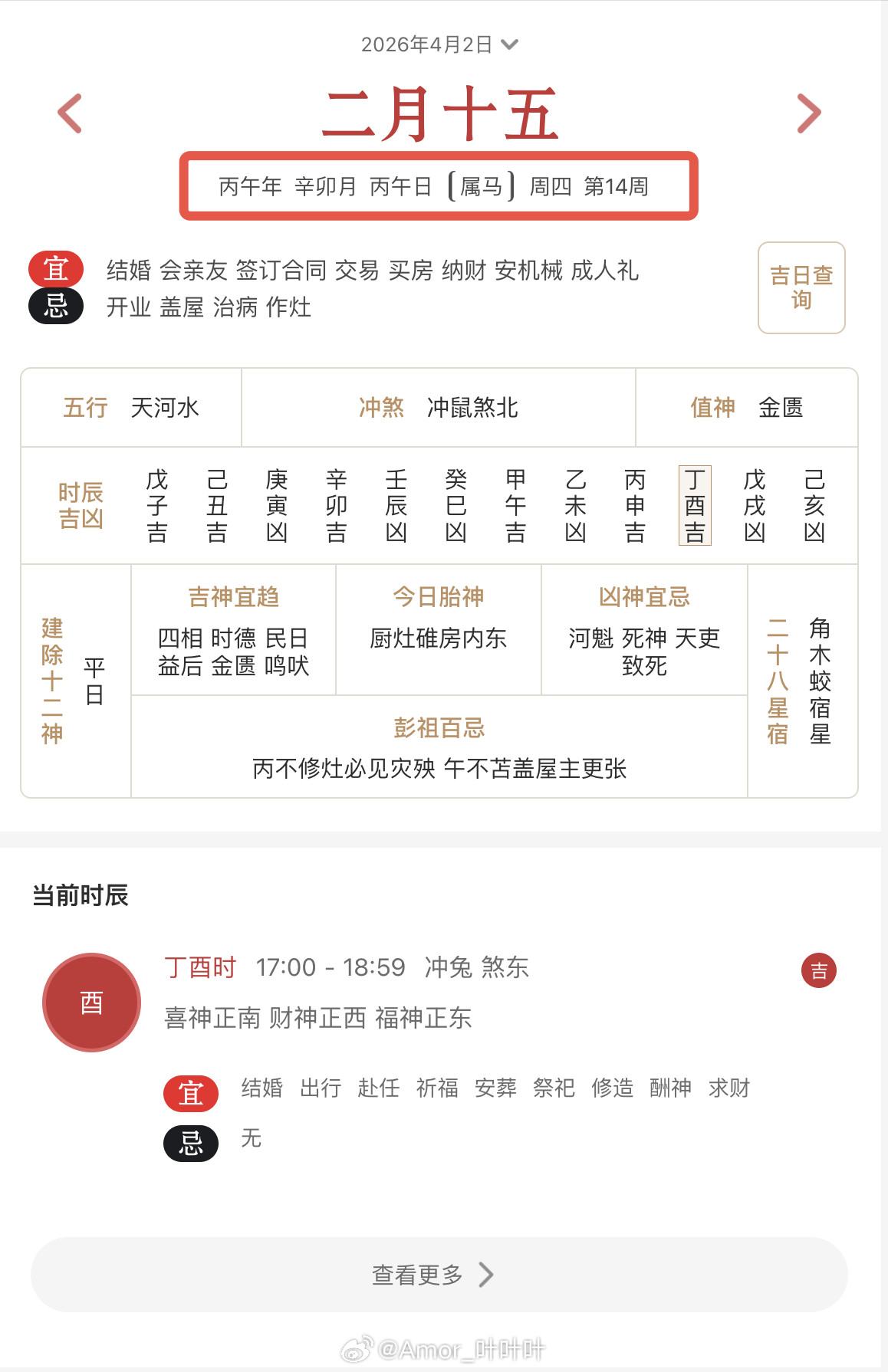Select the 甲午 hour column
Viewport: 888px width, 1372px height.
click(x=516, y=506)
